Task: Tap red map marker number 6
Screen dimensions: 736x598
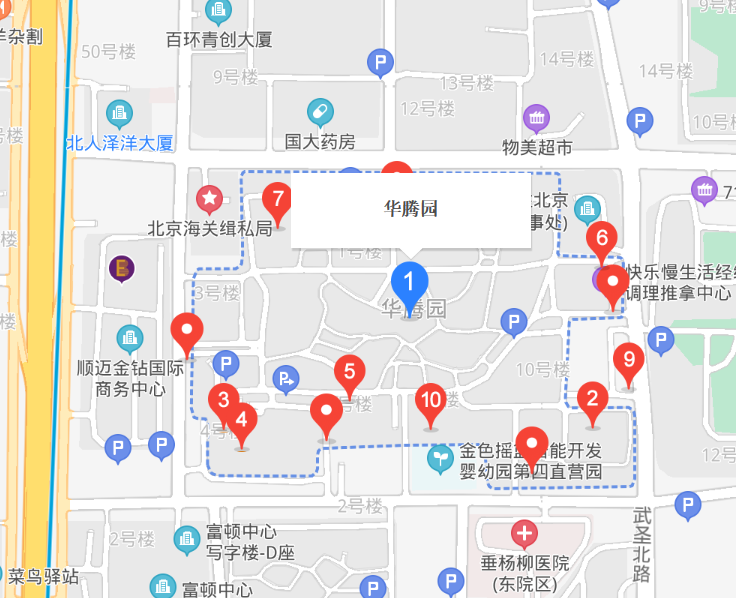Action: 601,240
